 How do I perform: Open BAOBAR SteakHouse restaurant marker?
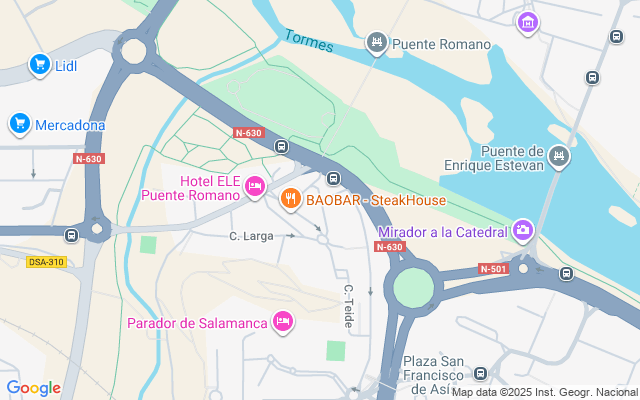click(x=291, y=199)
